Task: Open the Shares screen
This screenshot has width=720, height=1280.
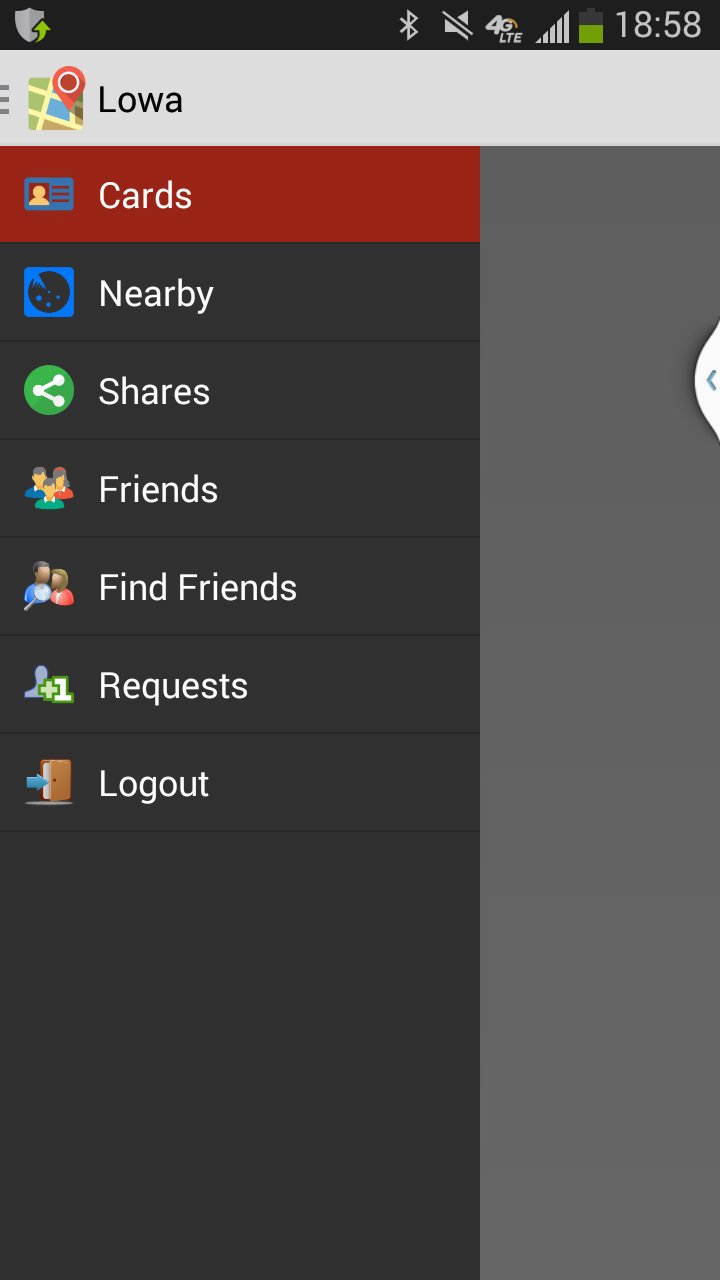Action: 154,390
